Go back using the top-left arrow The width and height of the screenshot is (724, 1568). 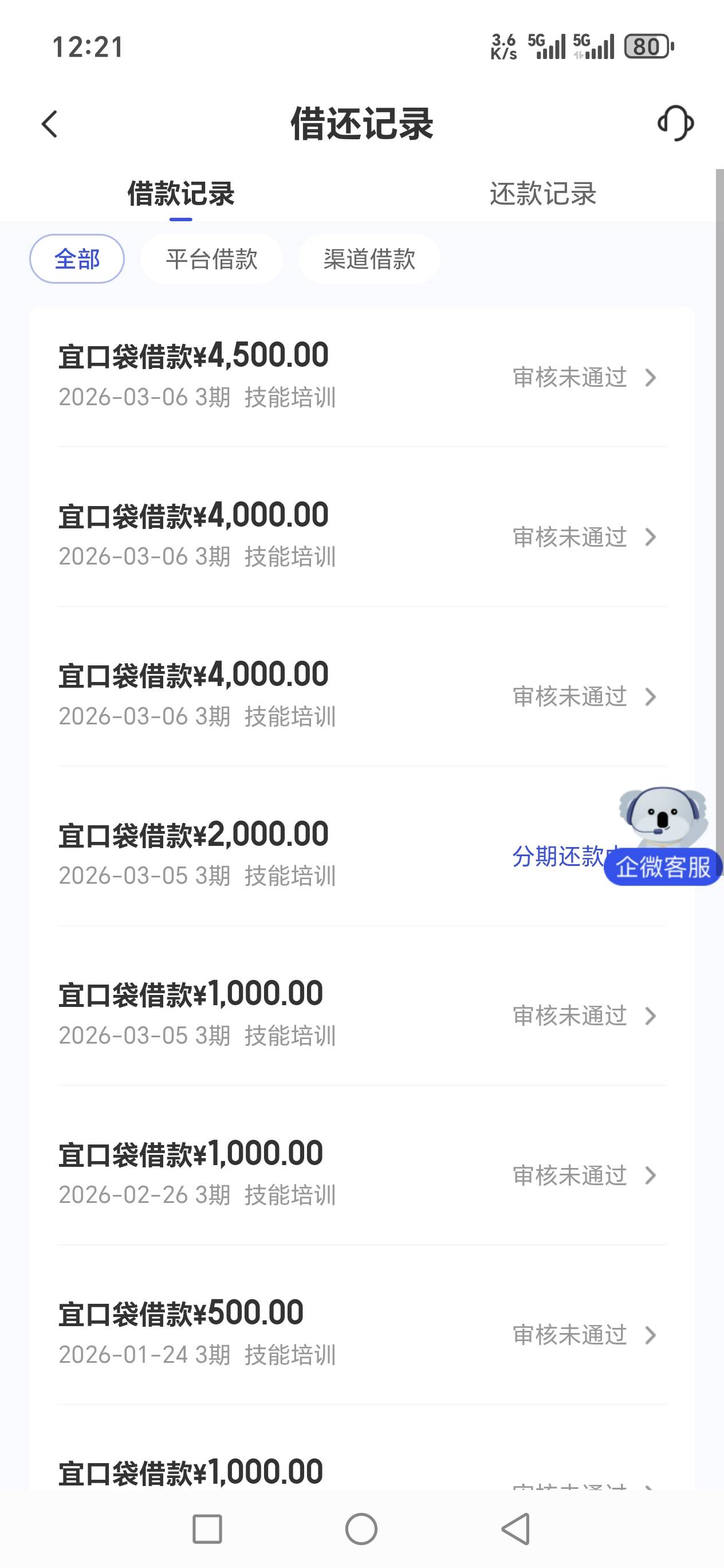[x=50, y=124]
